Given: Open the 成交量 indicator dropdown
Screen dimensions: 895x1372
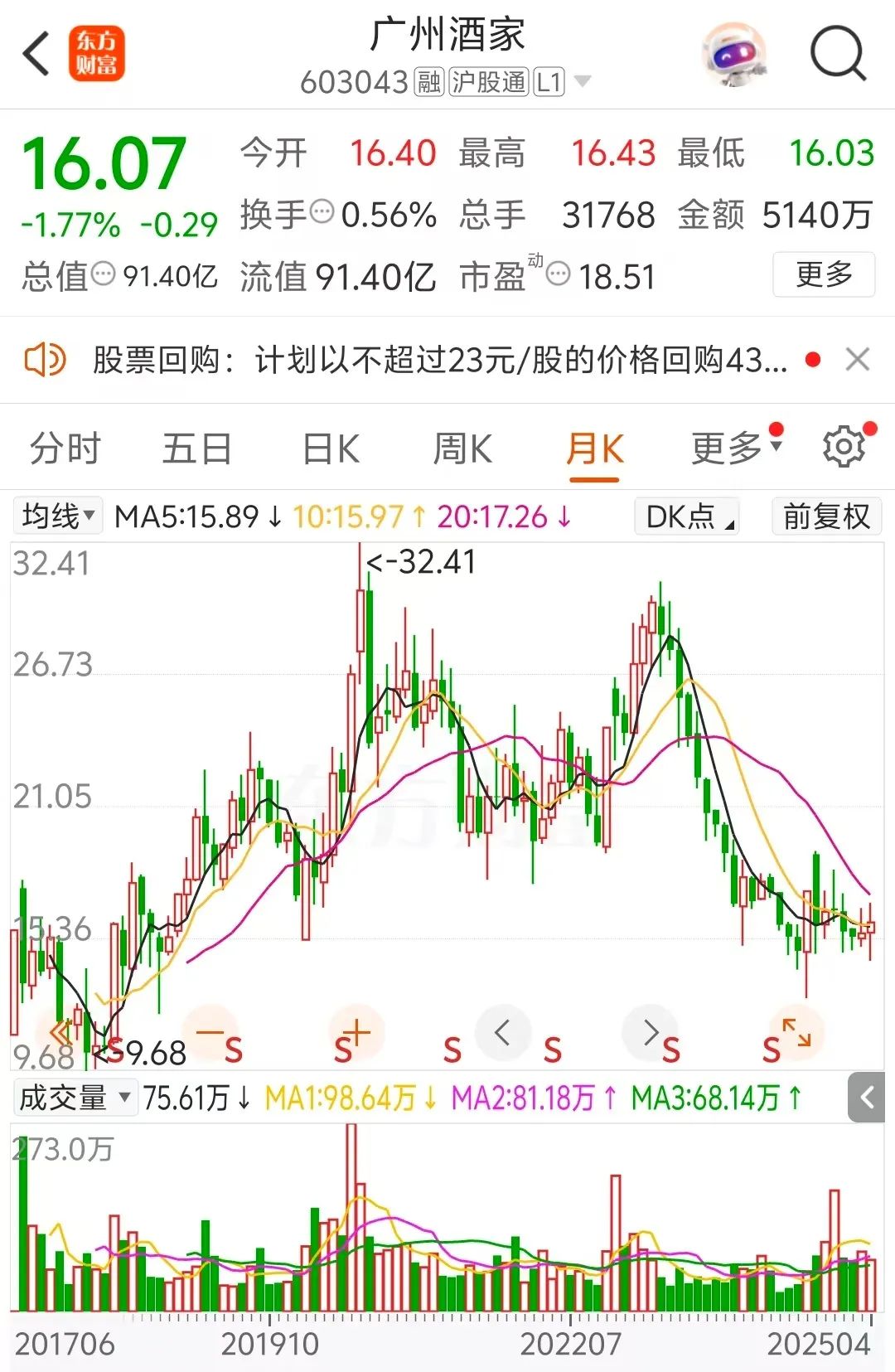Looking at the screenshot, I should [x=75, y=1098].
